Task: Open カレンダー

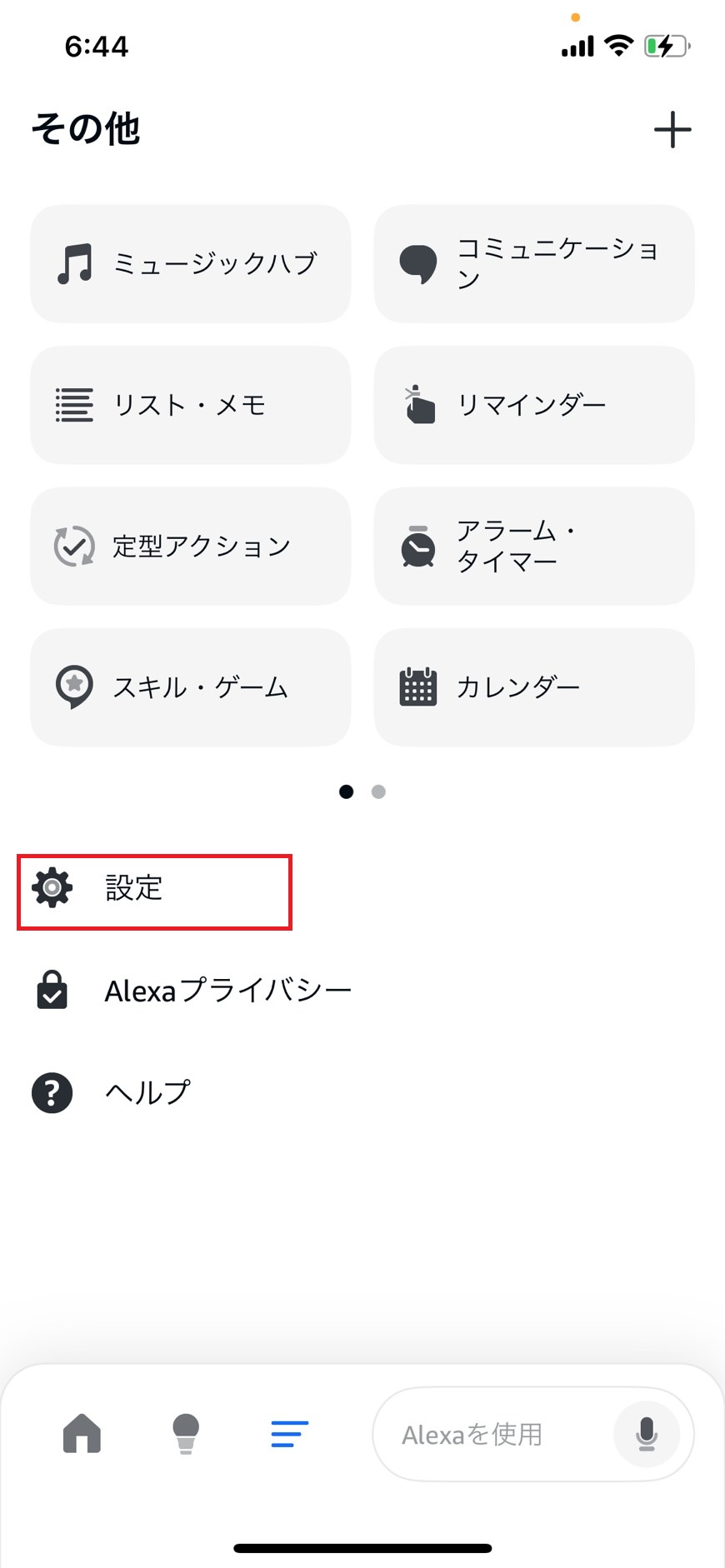Action: [x=533, y=687]
